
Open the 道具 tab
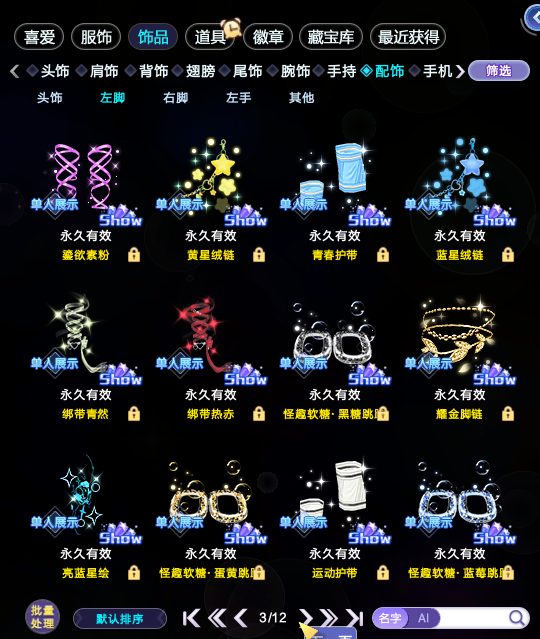coord(209,37)
